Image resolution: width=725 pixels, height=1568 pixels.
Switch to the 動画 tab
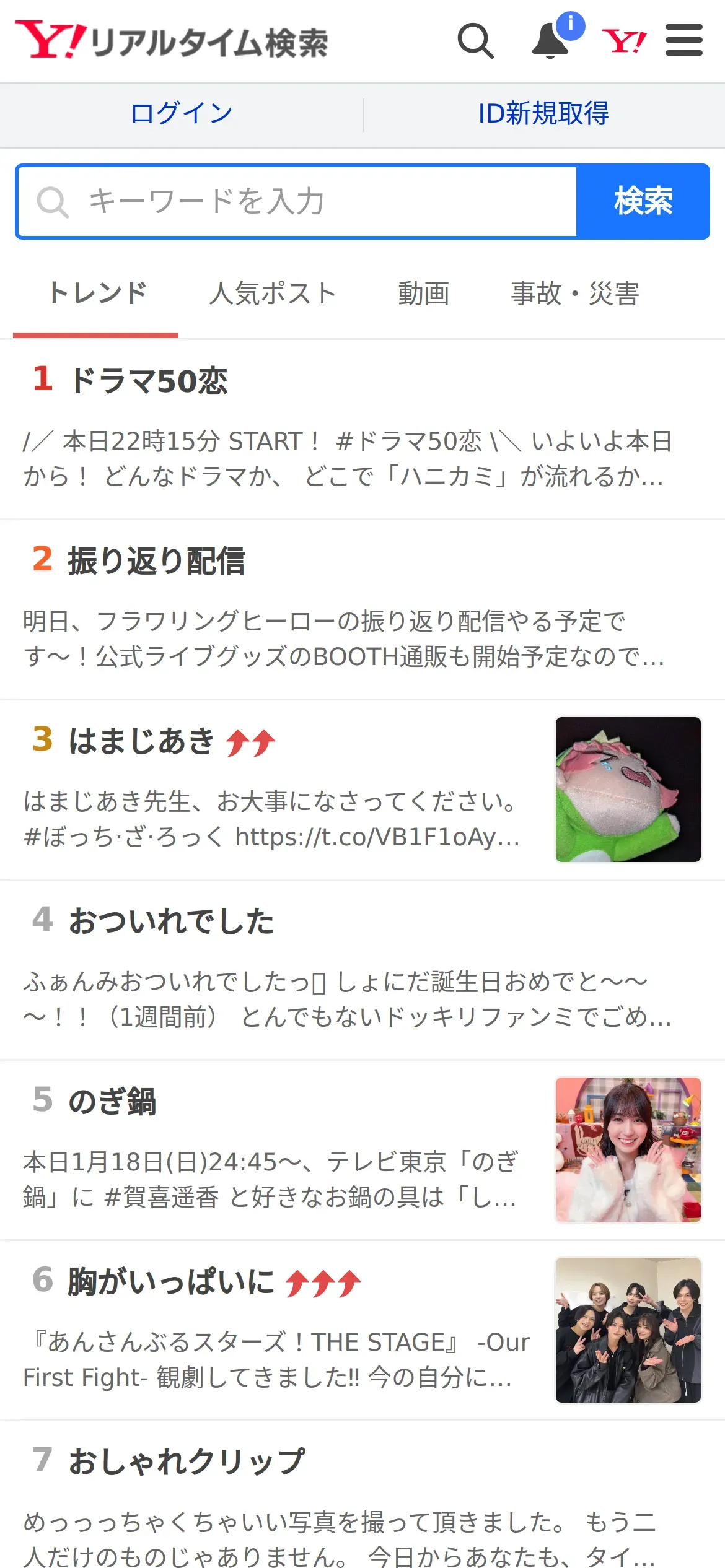[x=423, y=294]
